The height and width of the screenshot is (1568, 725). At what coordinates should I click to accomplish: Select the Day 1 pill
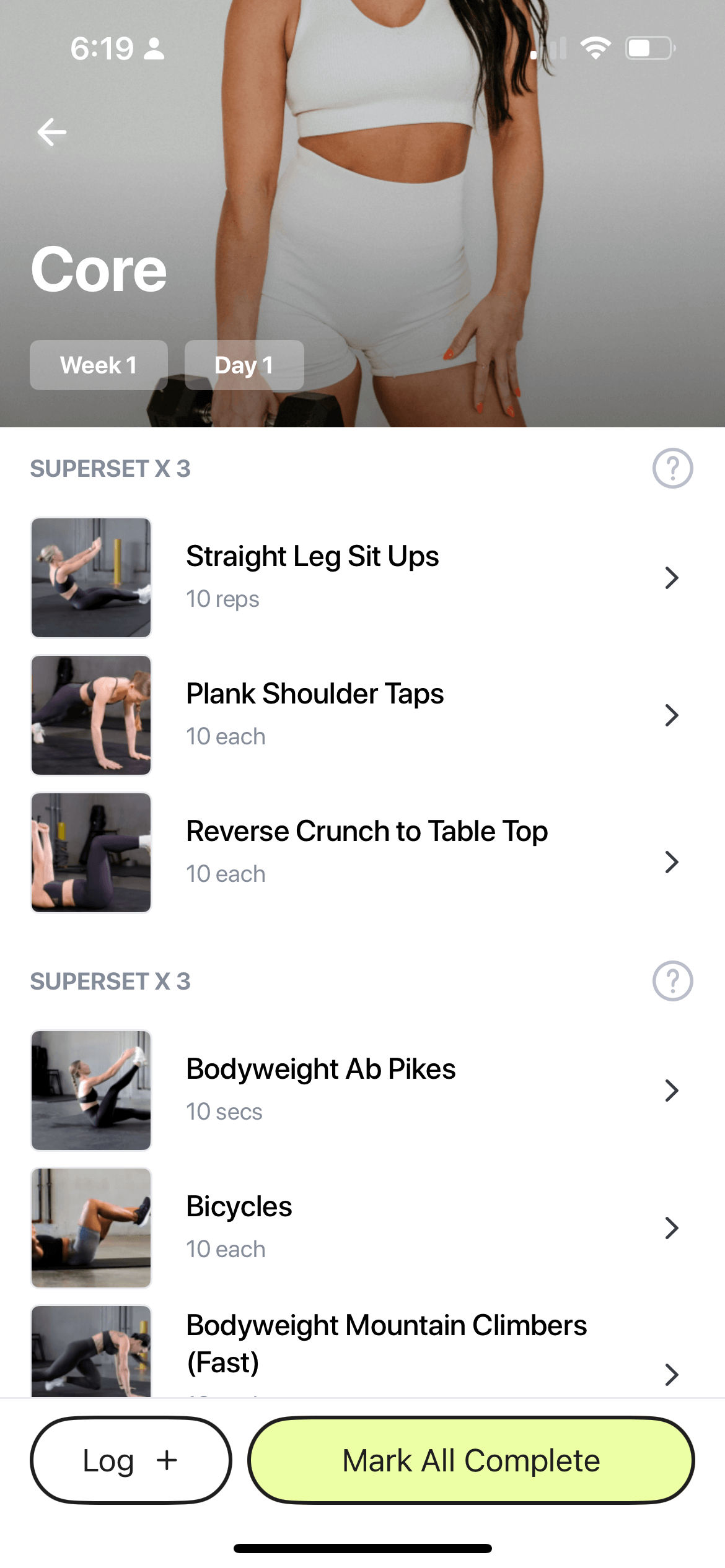(x=244, y=365)
